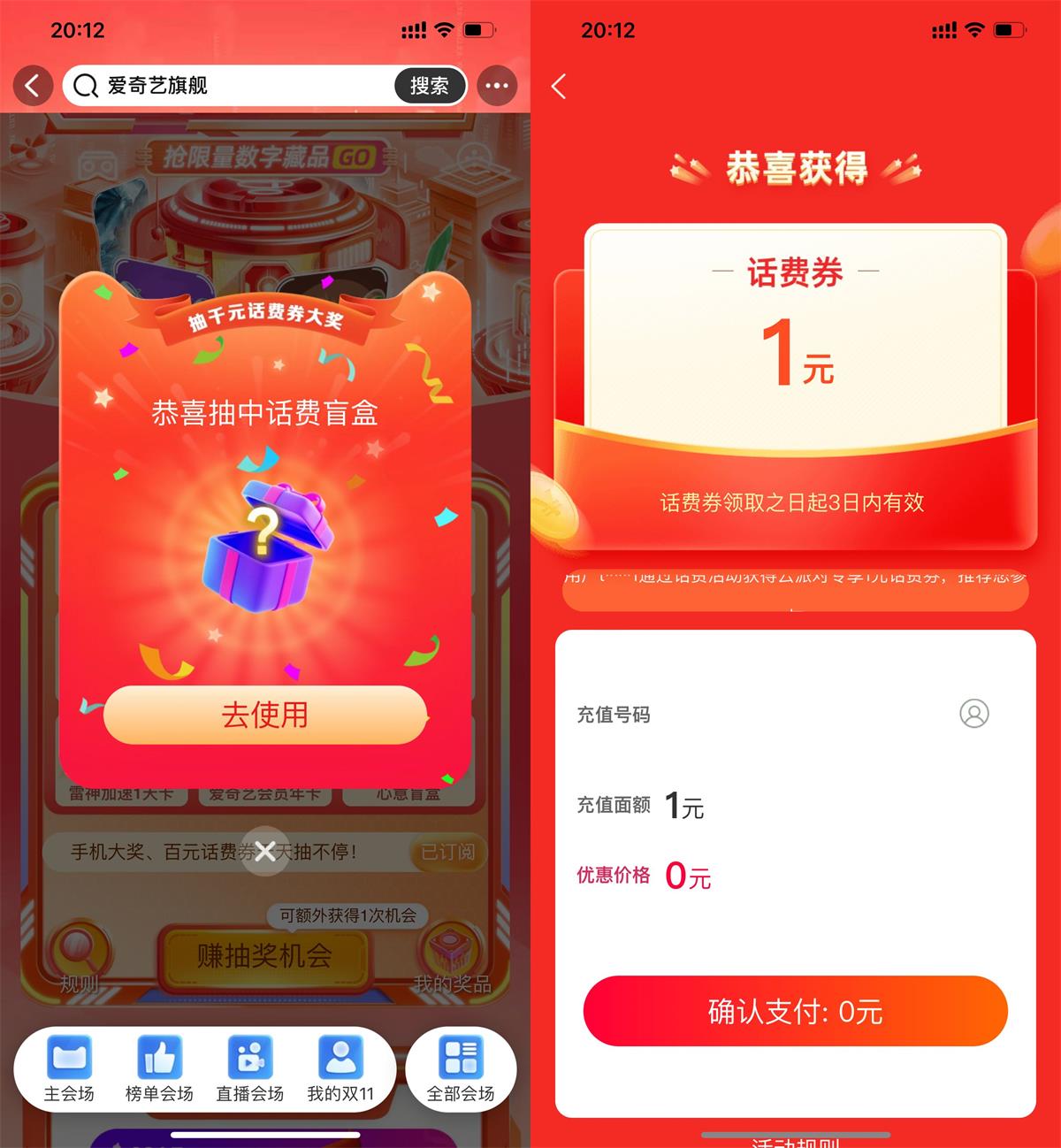Switch to the 主会场 tab
This screenshot has height=1148, width=1061.
(69, 1068)
